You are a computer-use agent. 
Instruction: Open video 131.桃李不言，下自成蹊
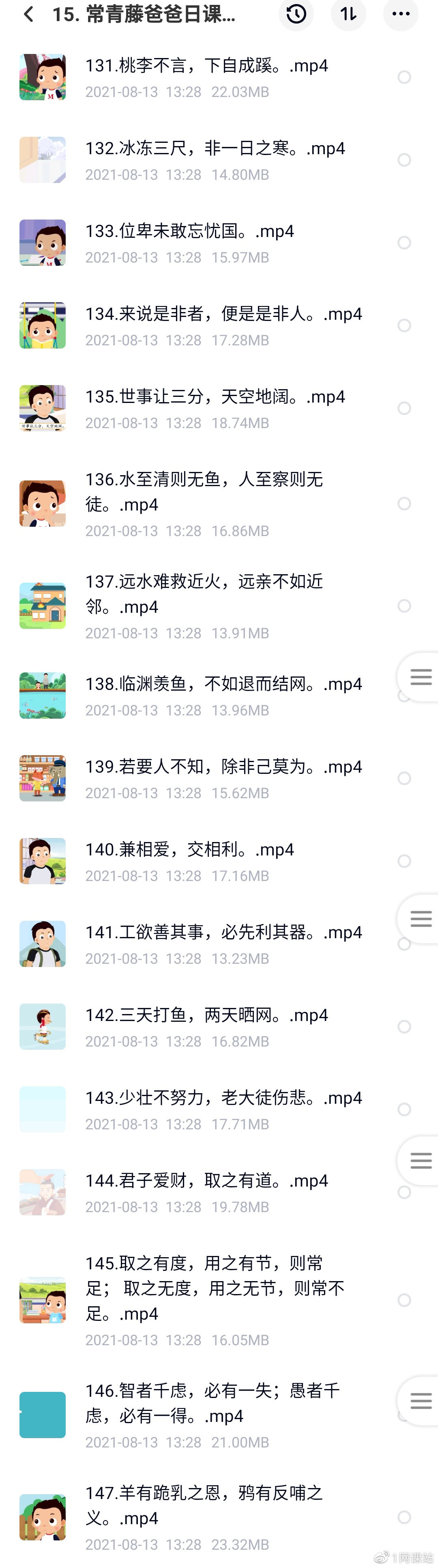point(206,66)
